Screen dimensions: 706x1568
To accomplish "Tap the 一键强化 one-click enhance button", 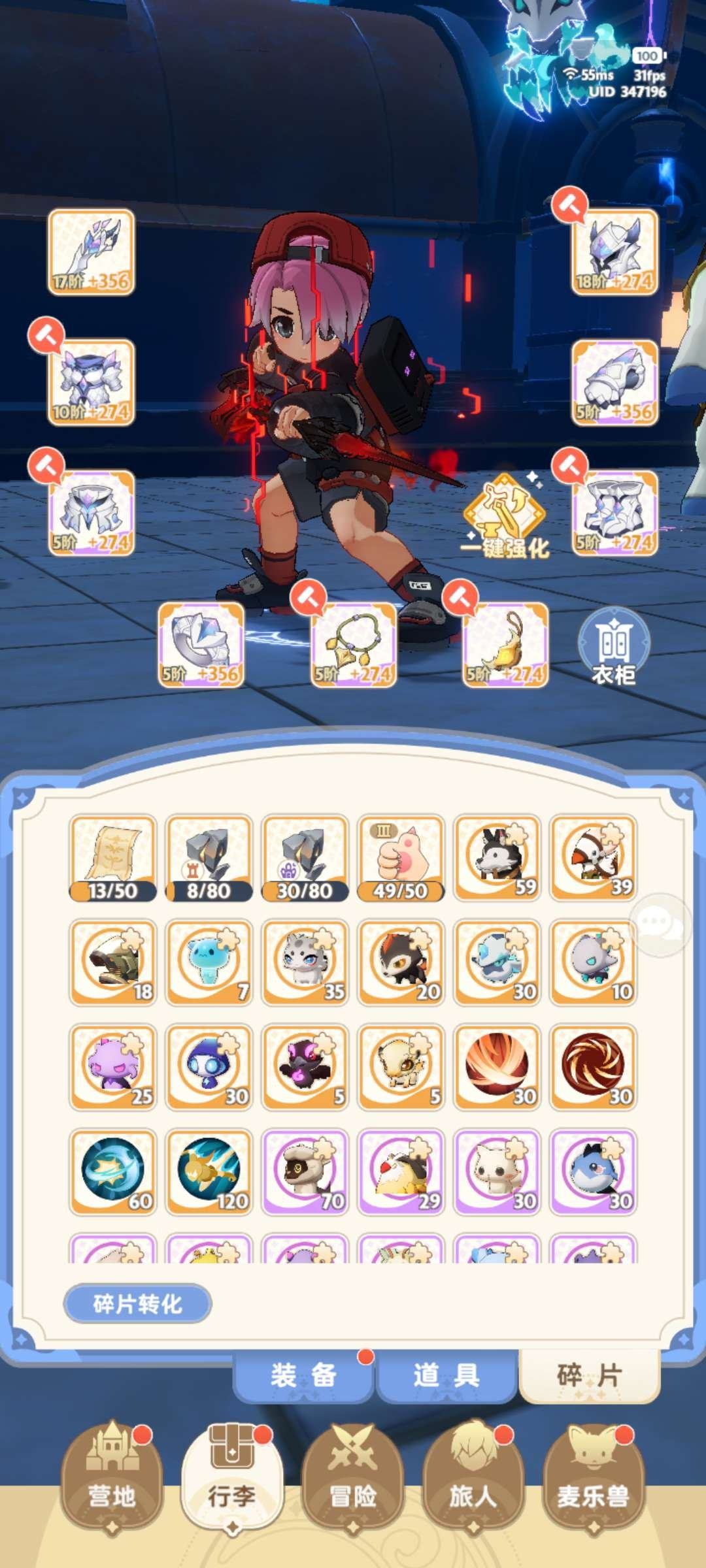I will (505, 517).
